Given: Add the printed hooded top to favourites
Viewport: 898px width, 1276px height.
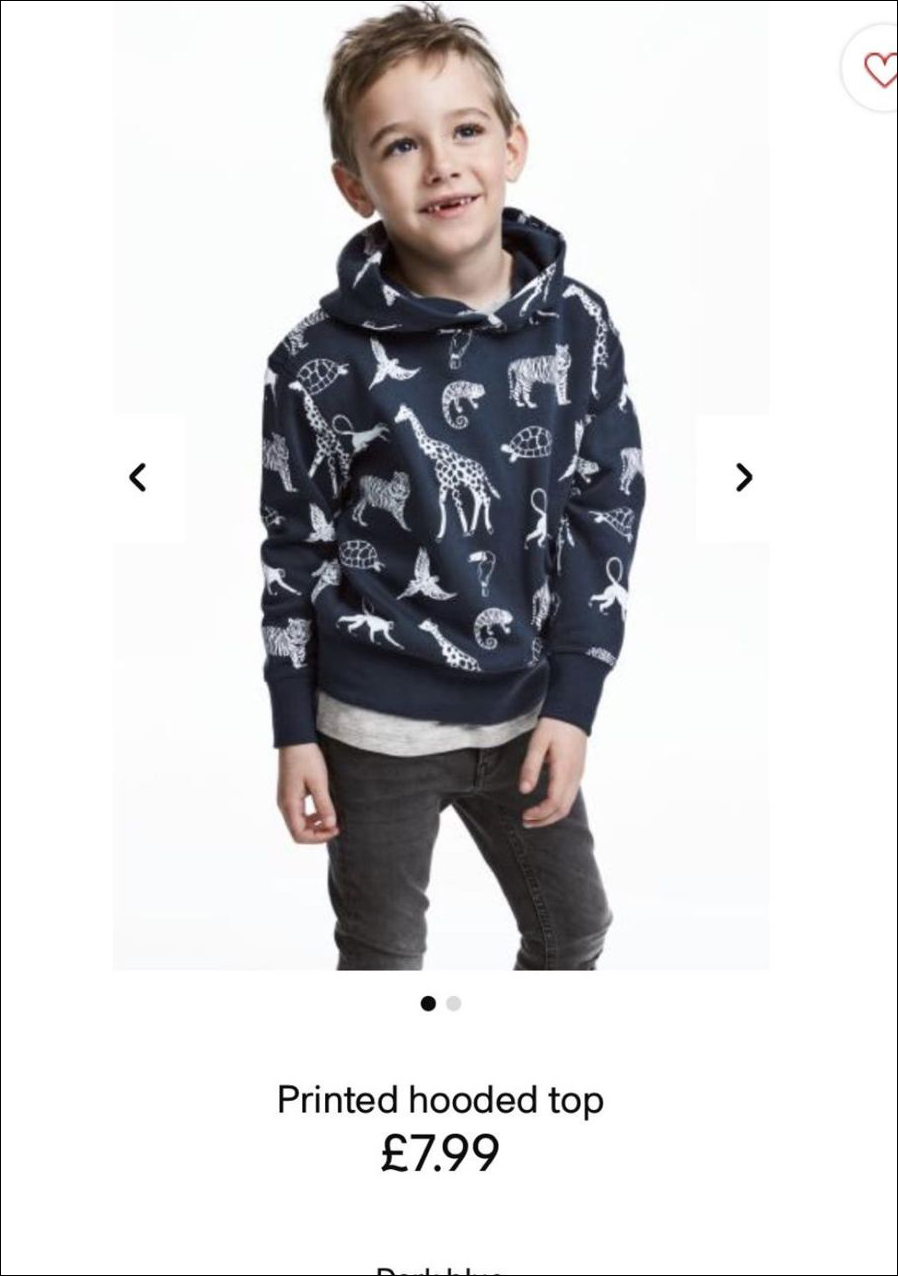Looking at the screenshot, I should point(878,69).
